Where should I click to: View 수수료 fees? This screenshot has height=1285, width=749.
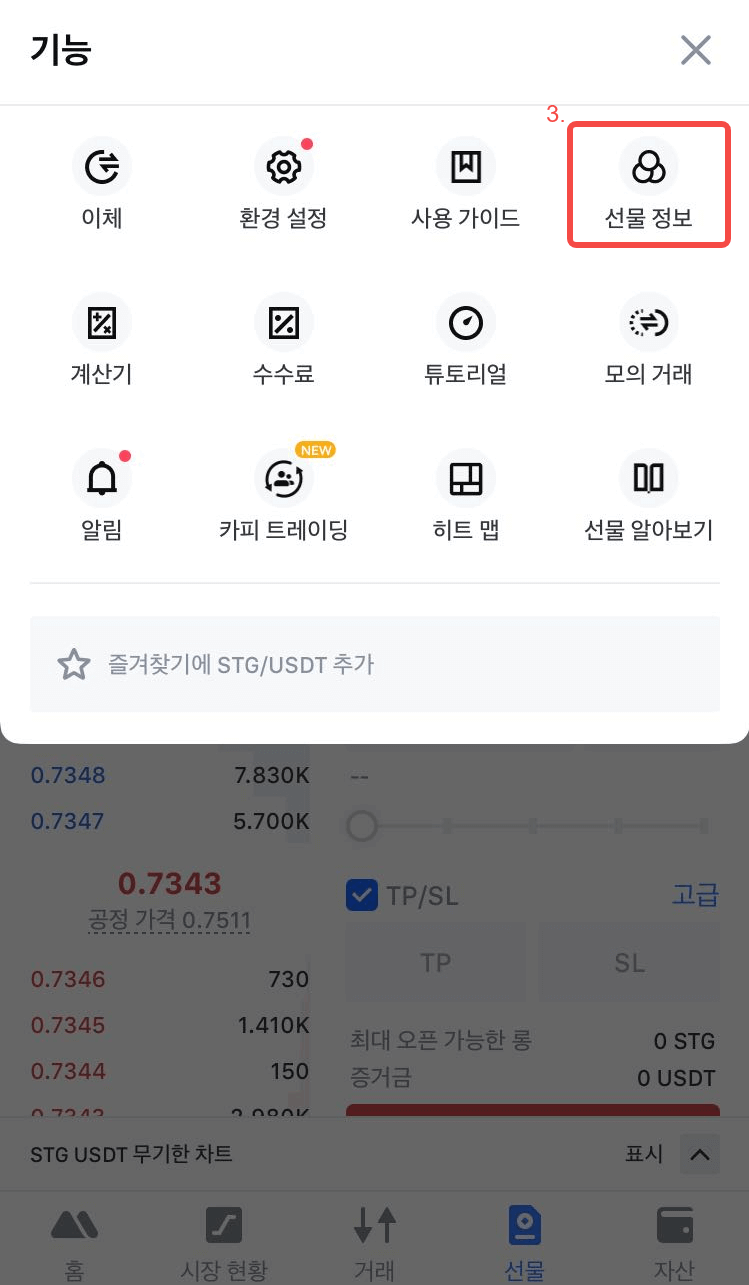(x=284, y=342)
